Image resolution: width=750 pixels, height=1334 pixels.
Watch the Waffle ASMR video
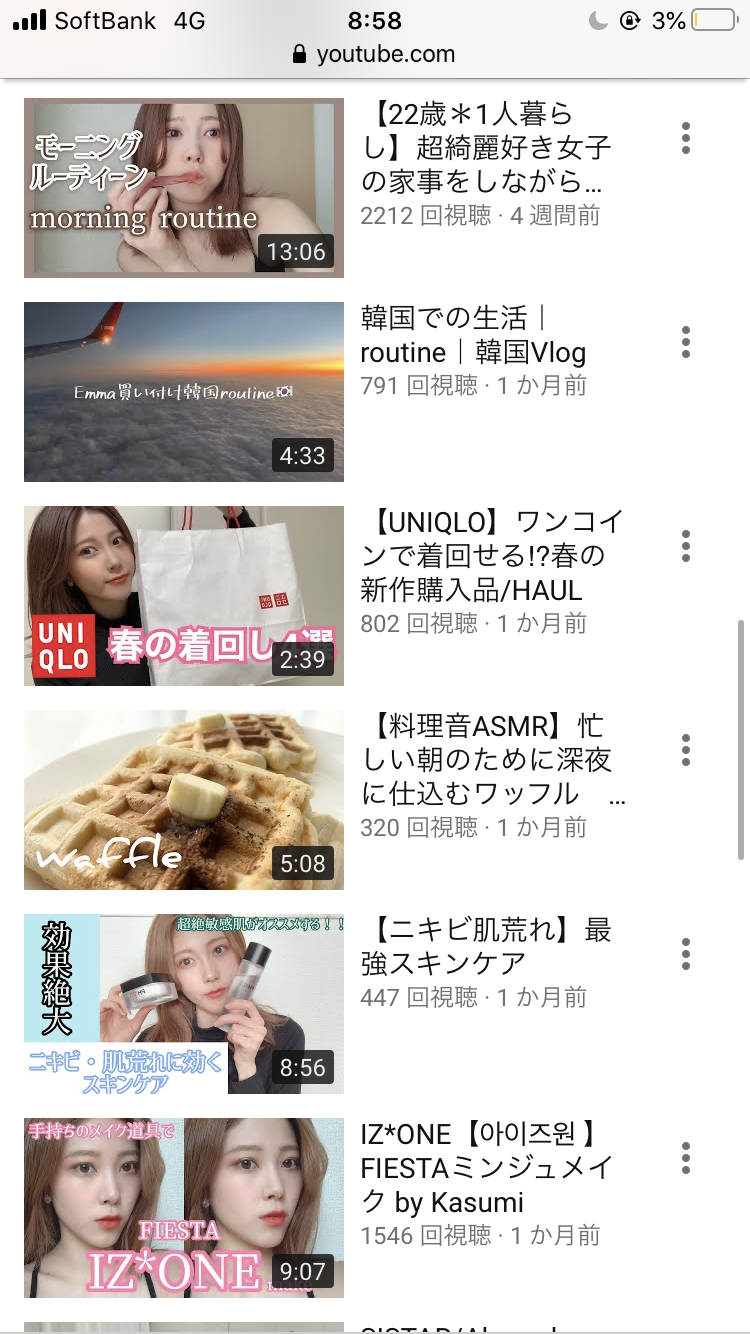pos(184,800)
